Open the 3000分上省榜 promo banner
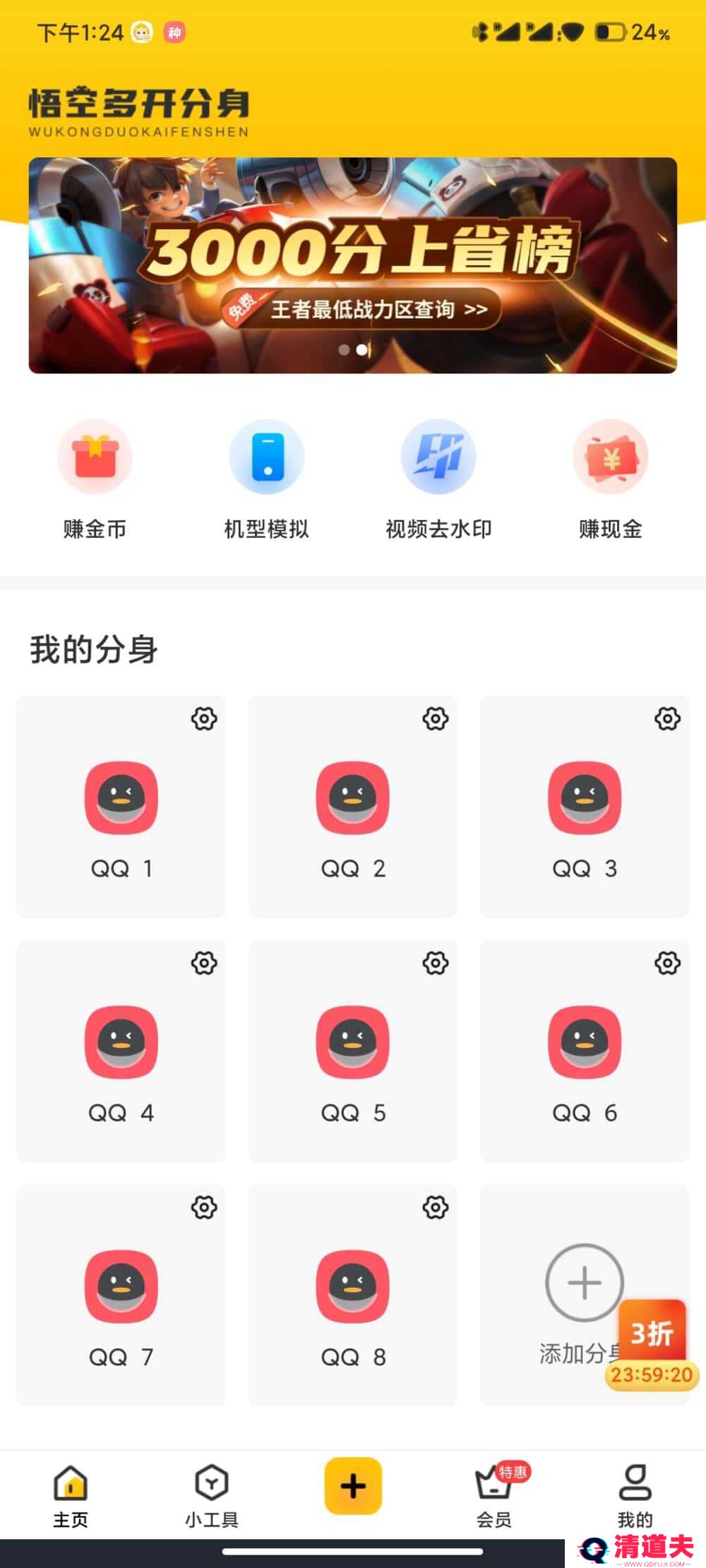The height and width of the screenshot is (1568, 706). pyautogui.click(x=352, y=265)
